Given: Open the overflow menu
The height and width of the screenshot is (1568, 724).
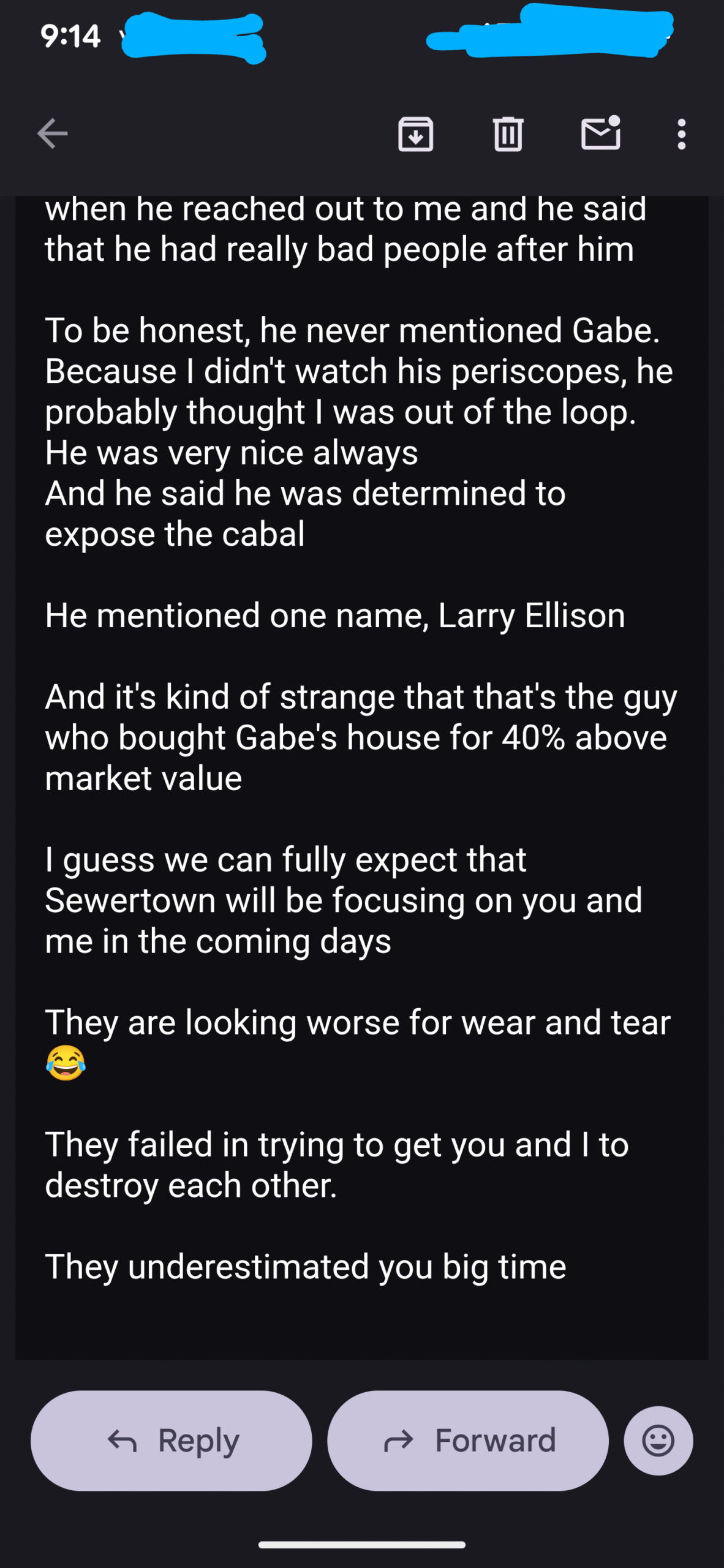Looking at the screenshot, I should click(x=681, y=134).
